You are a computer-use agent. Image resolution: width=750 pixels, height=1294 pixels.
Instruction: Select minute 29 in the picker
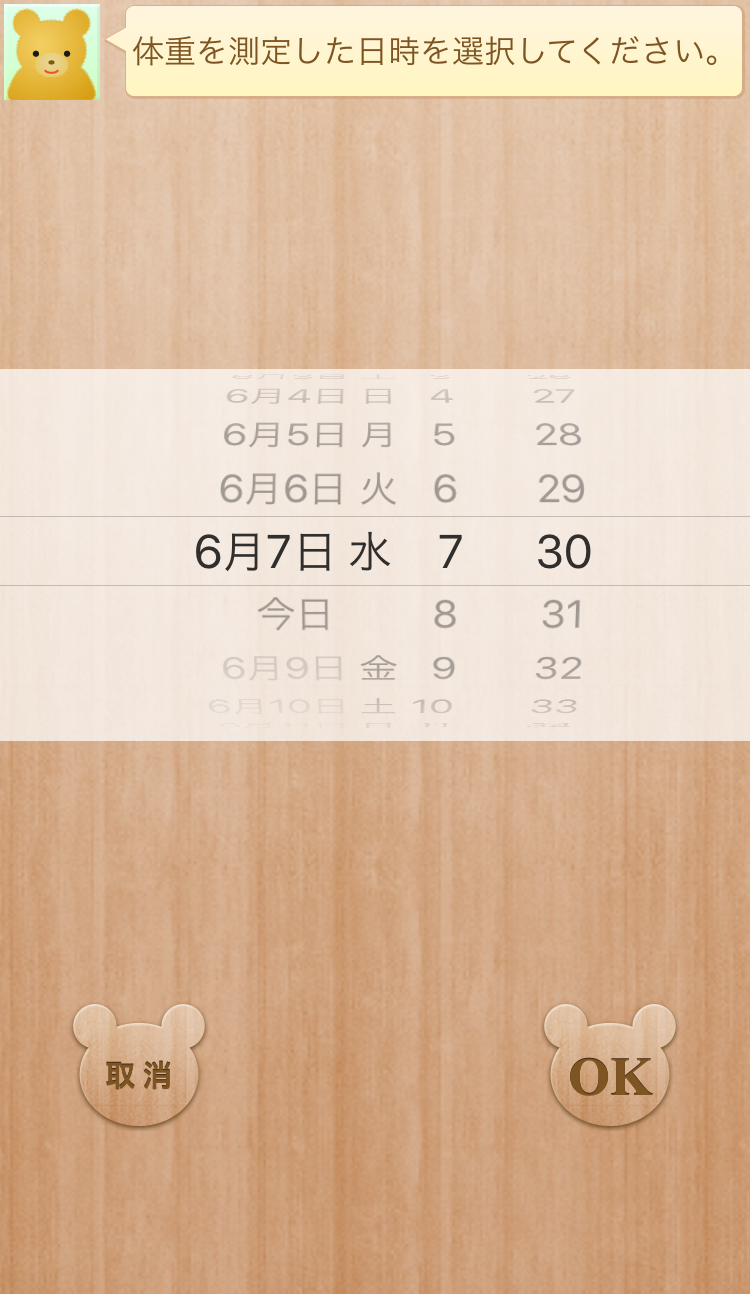point(561,489)
